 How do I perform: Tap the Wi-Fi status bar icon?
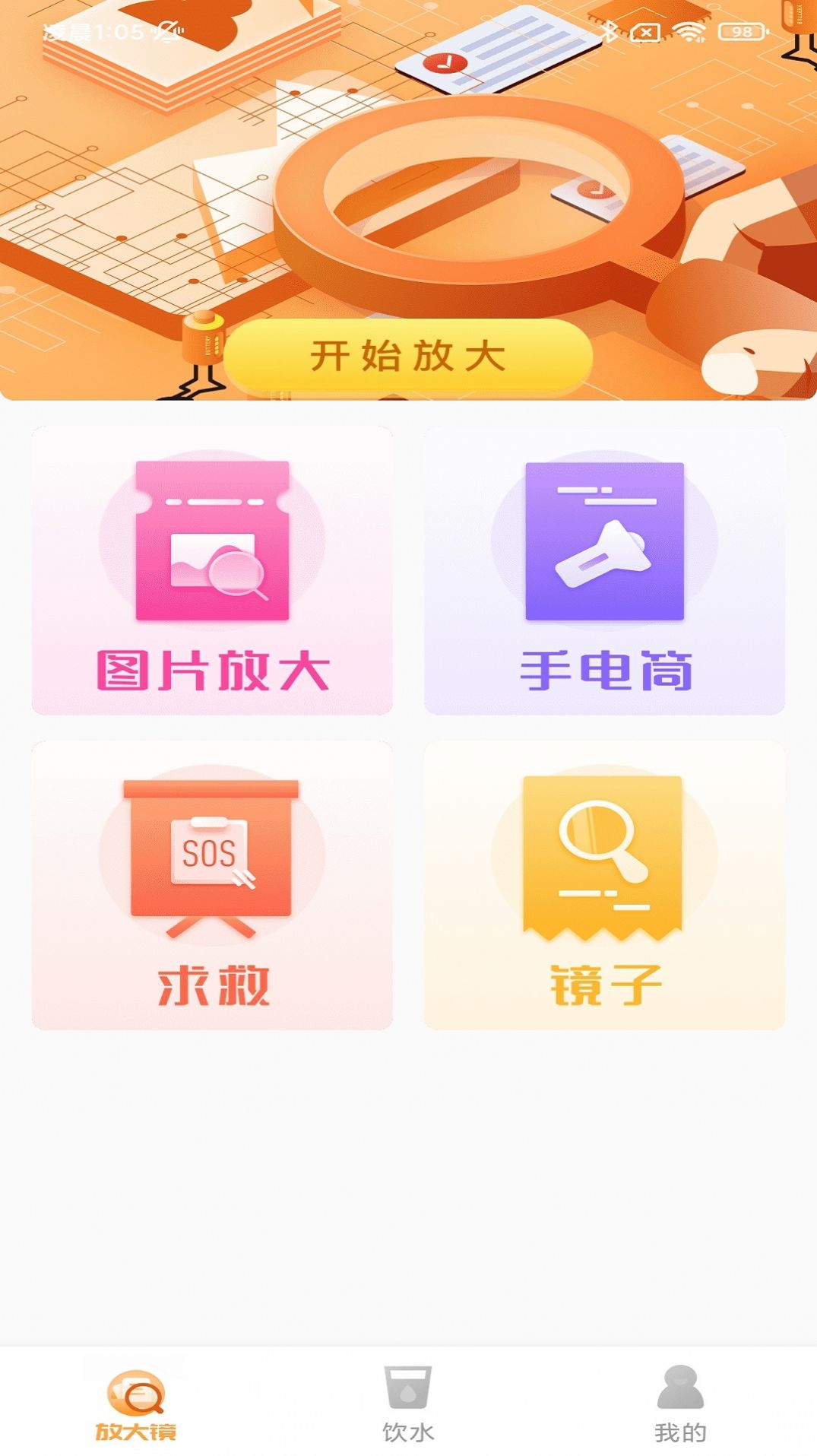(690, 30)
